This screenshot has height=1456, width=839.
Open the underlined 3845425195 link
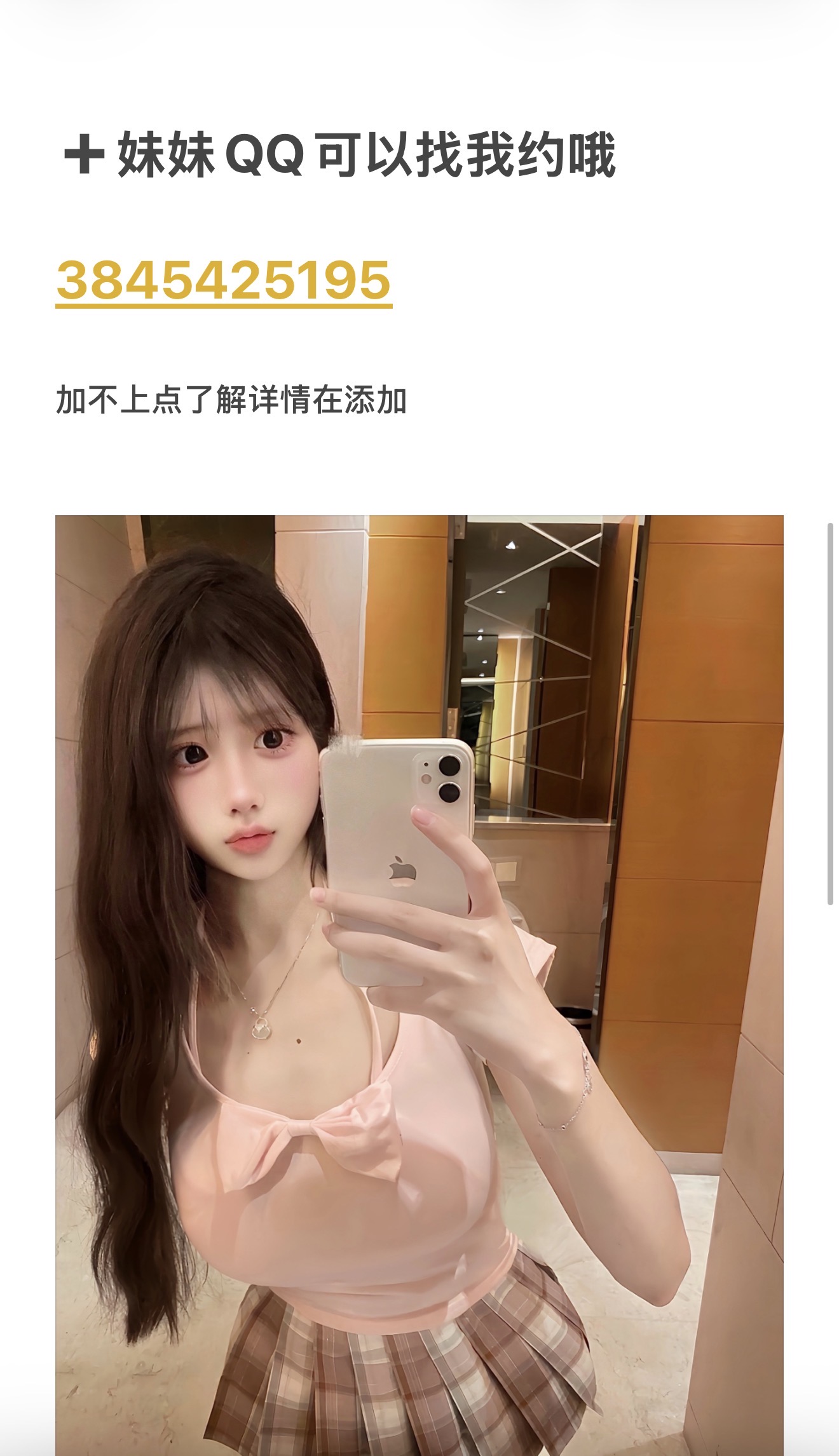[224, 281]
